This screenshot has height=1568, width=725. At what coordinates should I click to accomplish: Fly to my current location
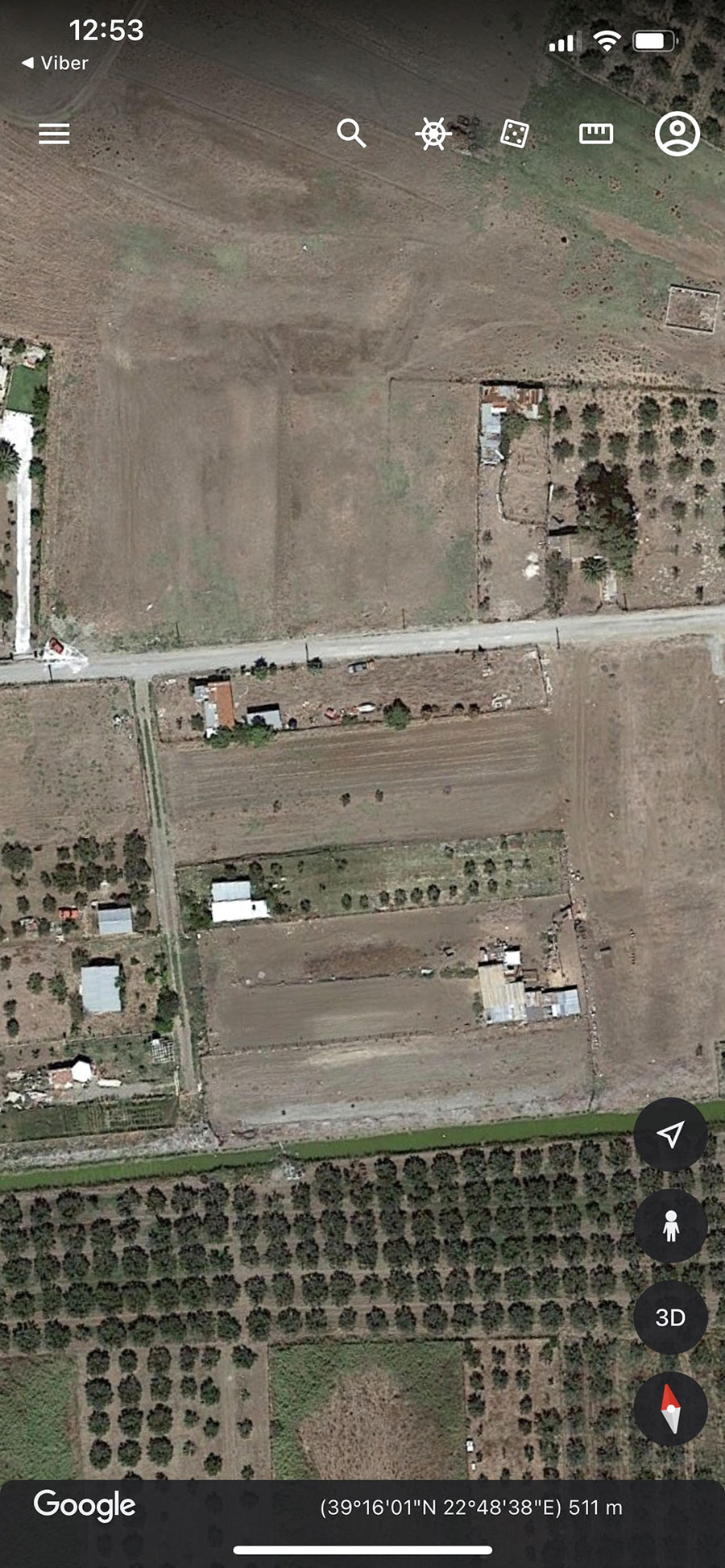pos(670,1135)
